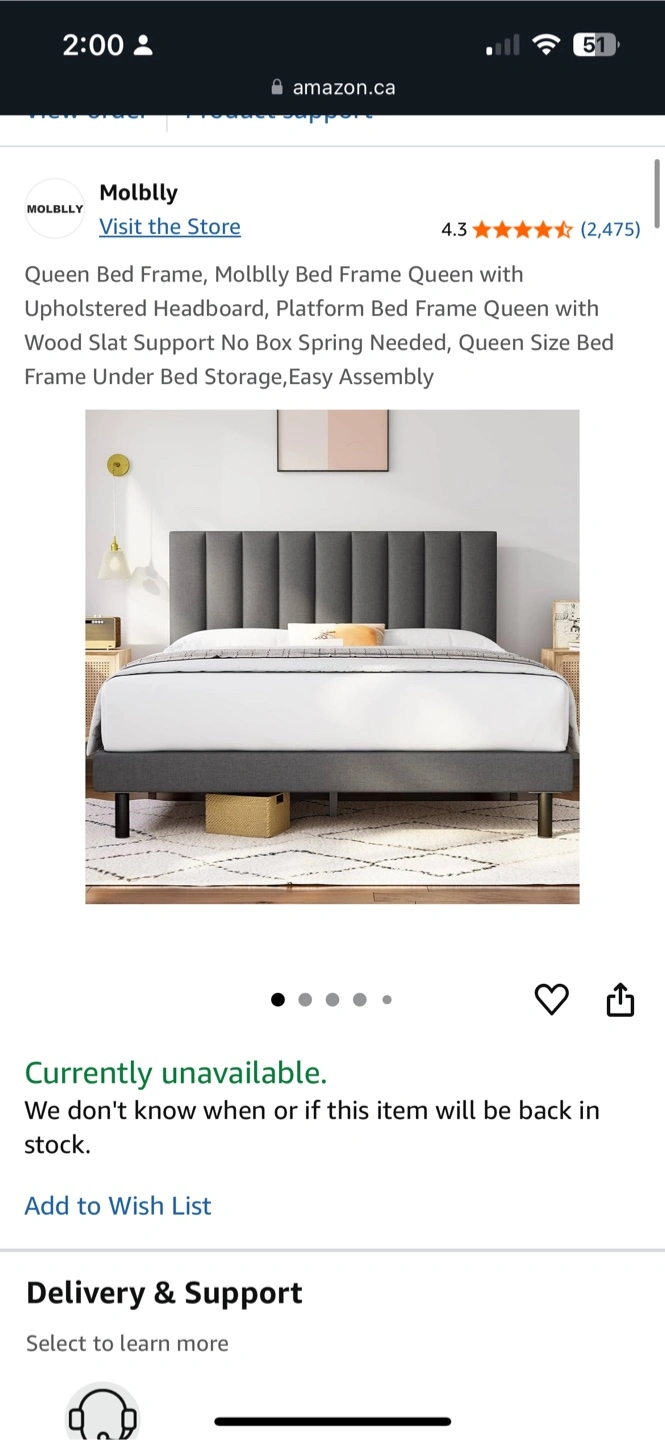Viewport: 665px width, 1440px height.
Task: Visit the Molblly store
Action: 169,227
